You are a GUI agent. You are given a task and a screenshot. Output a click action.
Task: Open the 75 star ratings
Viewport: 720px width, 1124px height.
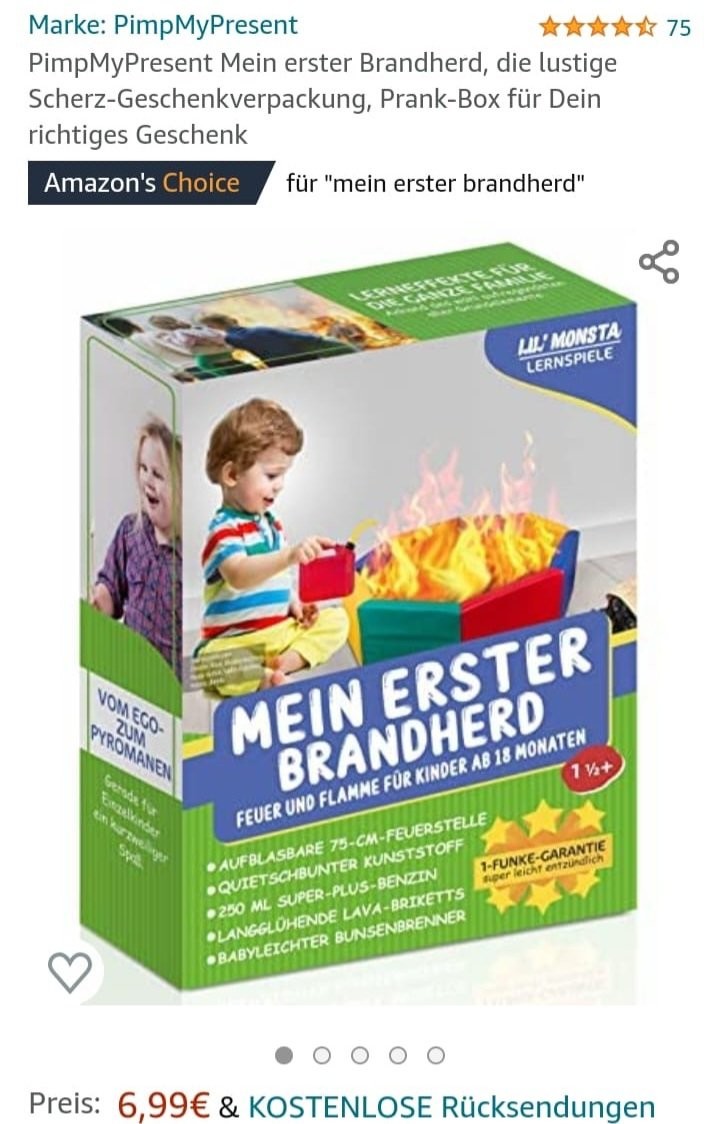[x=613, y=27]
